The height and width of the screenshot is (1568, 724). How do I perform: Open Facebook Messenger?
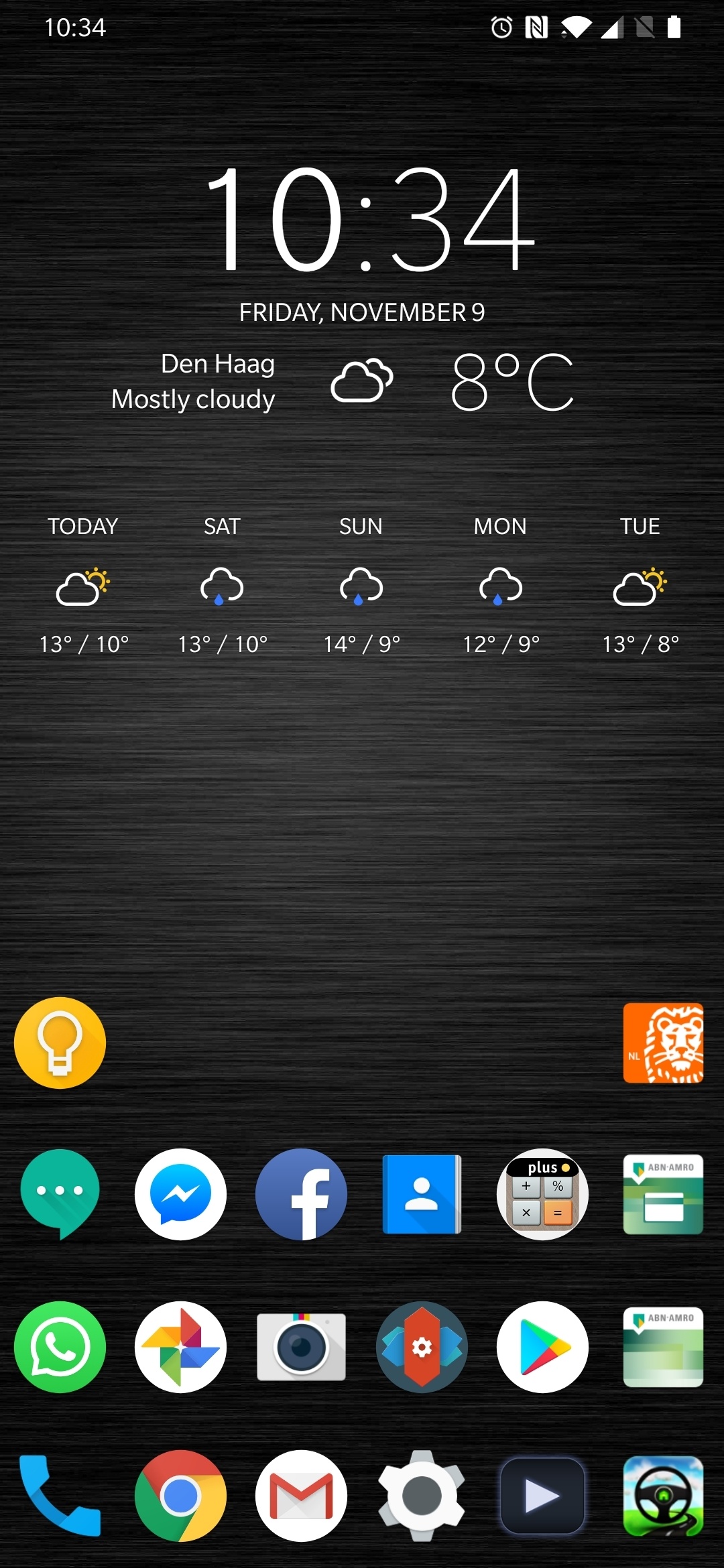point(181,1194)
